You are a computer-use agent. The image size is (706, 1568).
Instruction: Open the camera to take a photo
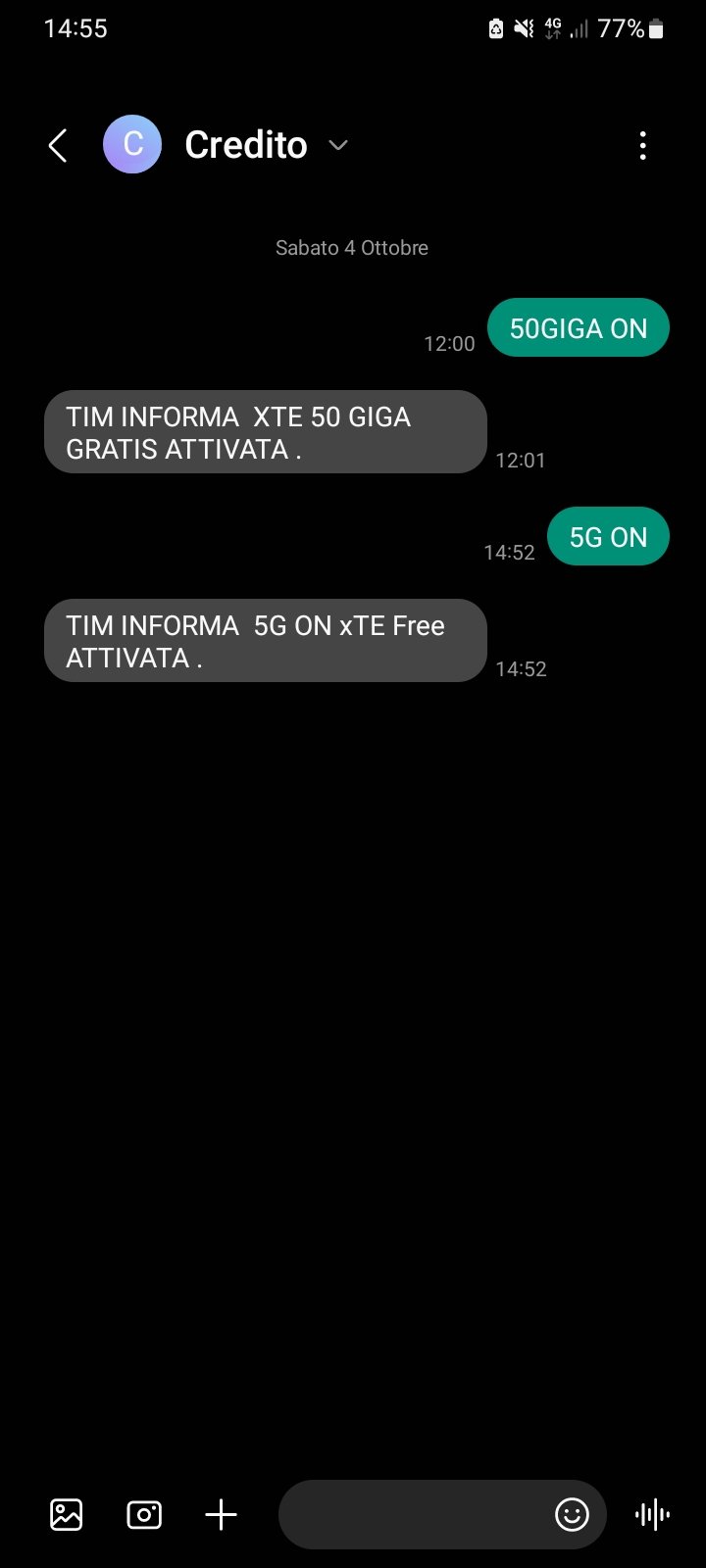pyautogui.click(x=144, y=1514)
